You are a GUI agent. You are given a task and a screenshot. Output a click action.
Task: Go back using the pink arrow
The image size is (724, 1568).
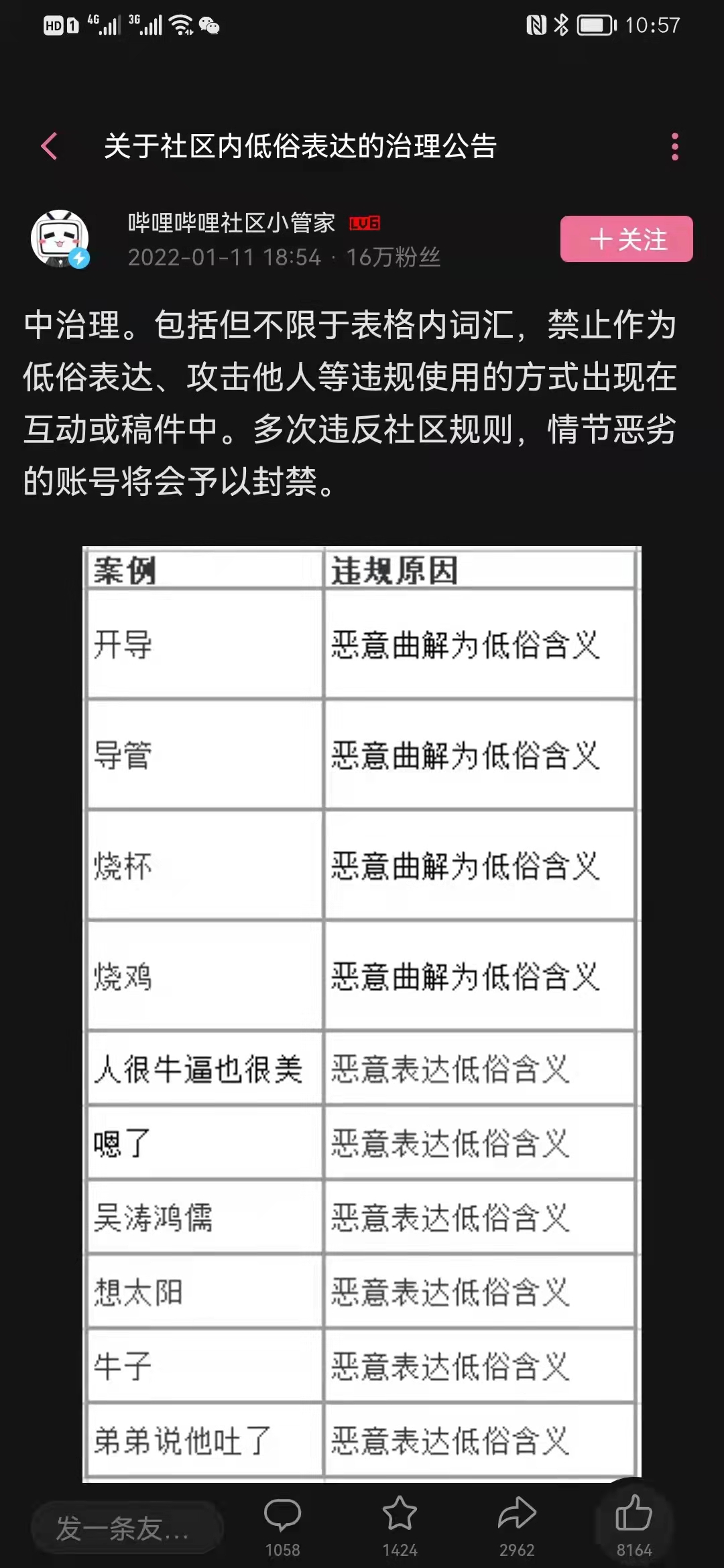coord(49,146)
